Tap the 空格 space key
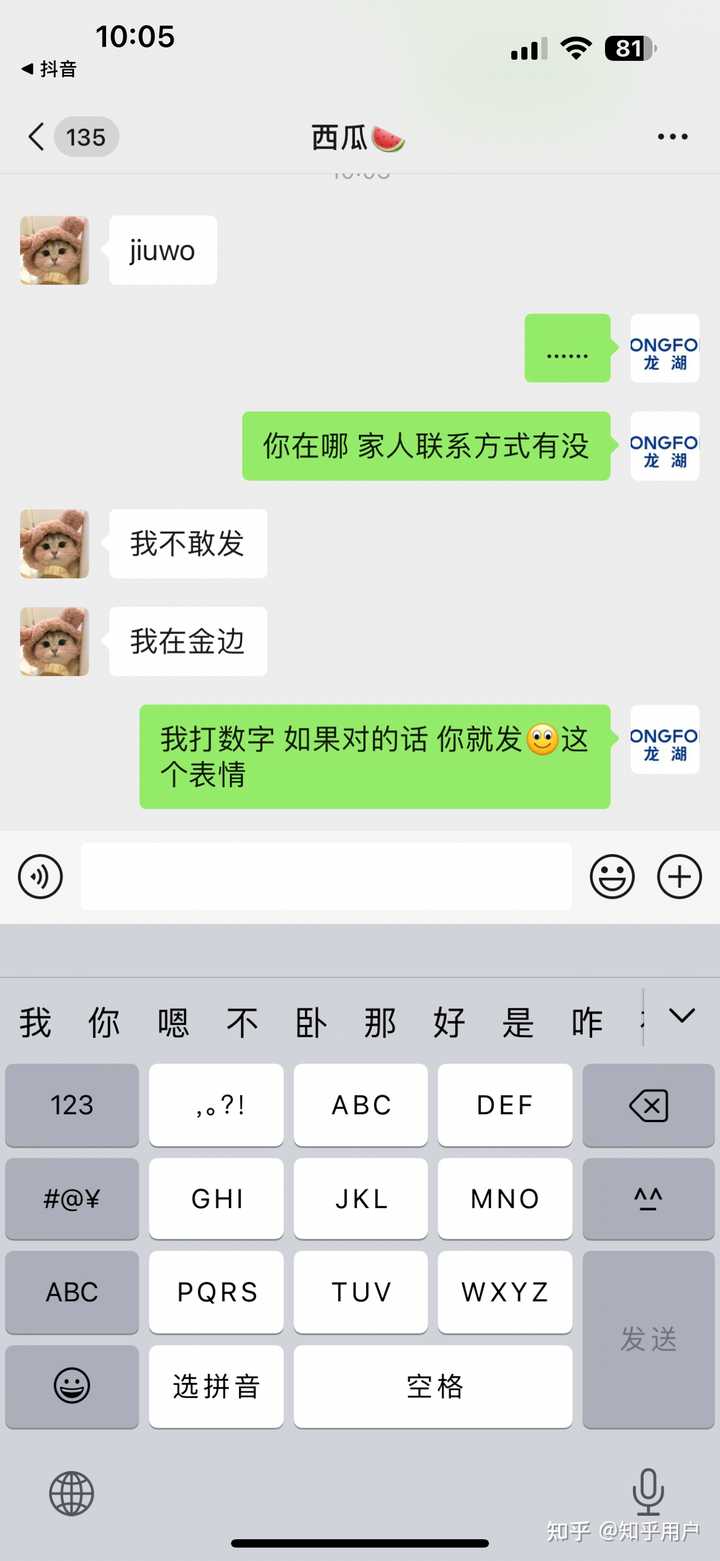This screenshot has width=720, height=1561. [433, 1386]
